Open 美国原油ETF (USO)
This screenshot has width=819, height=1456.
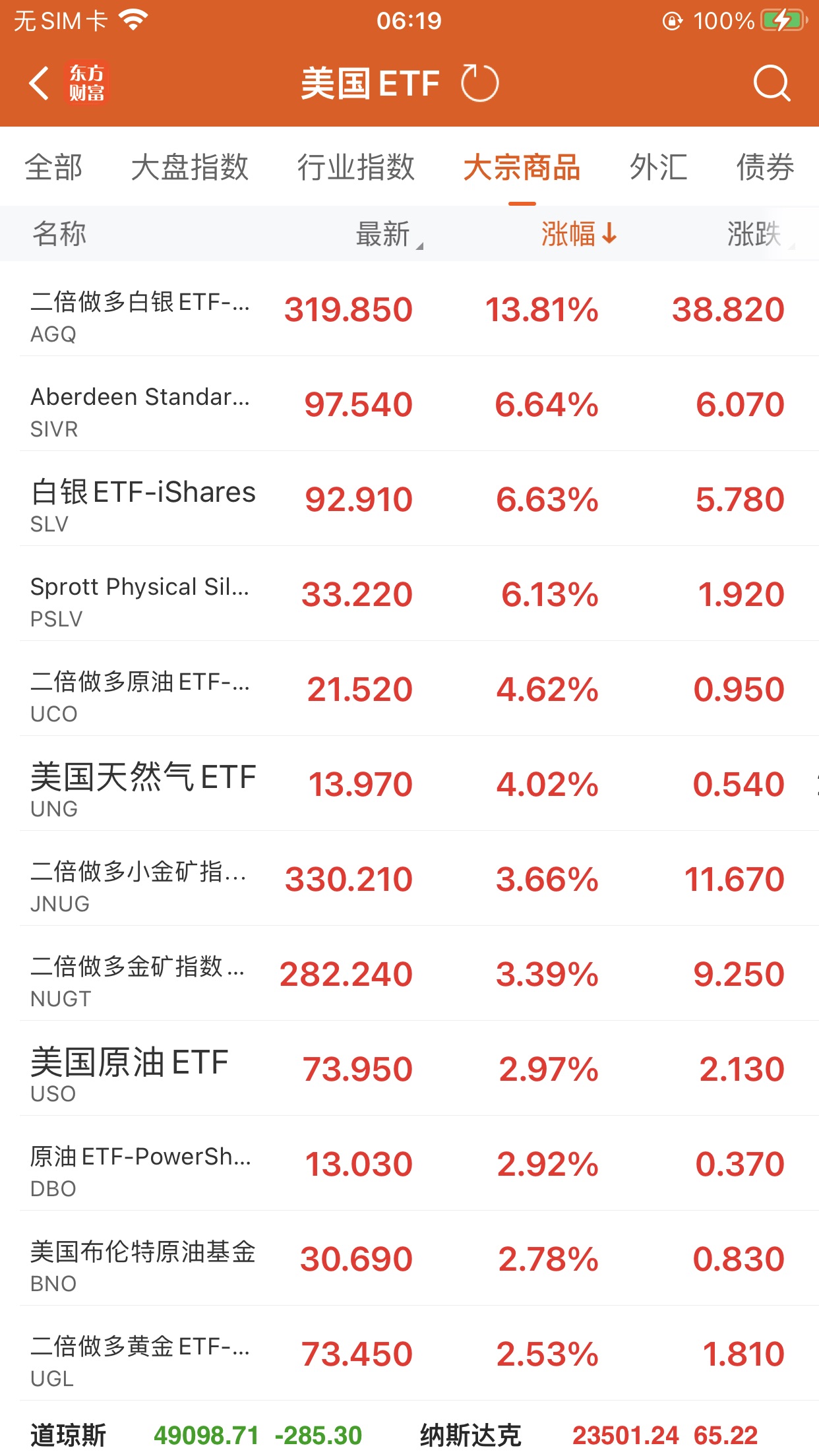pos(409,1070)
